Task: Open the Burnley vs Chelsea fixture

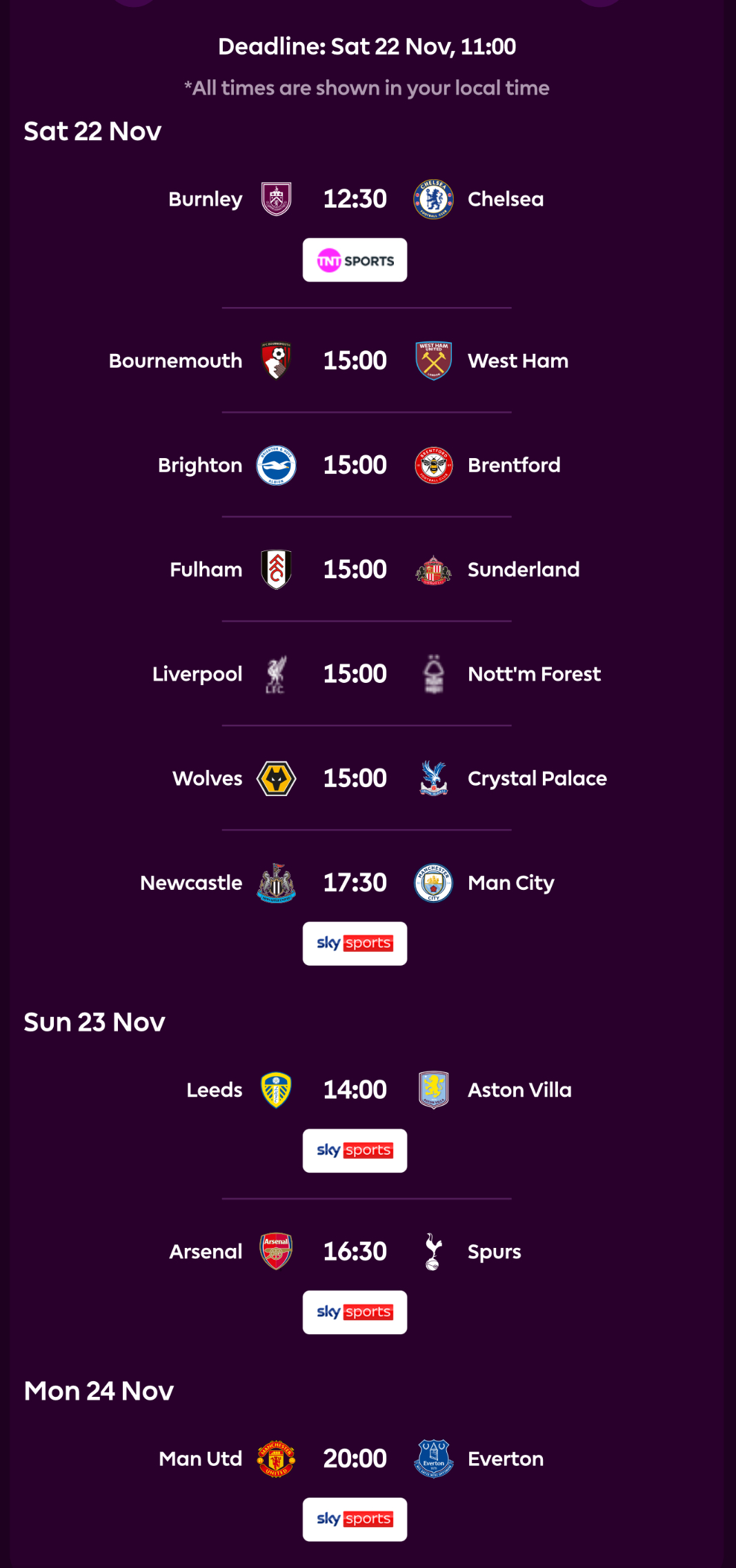Action: coord(355,199)
